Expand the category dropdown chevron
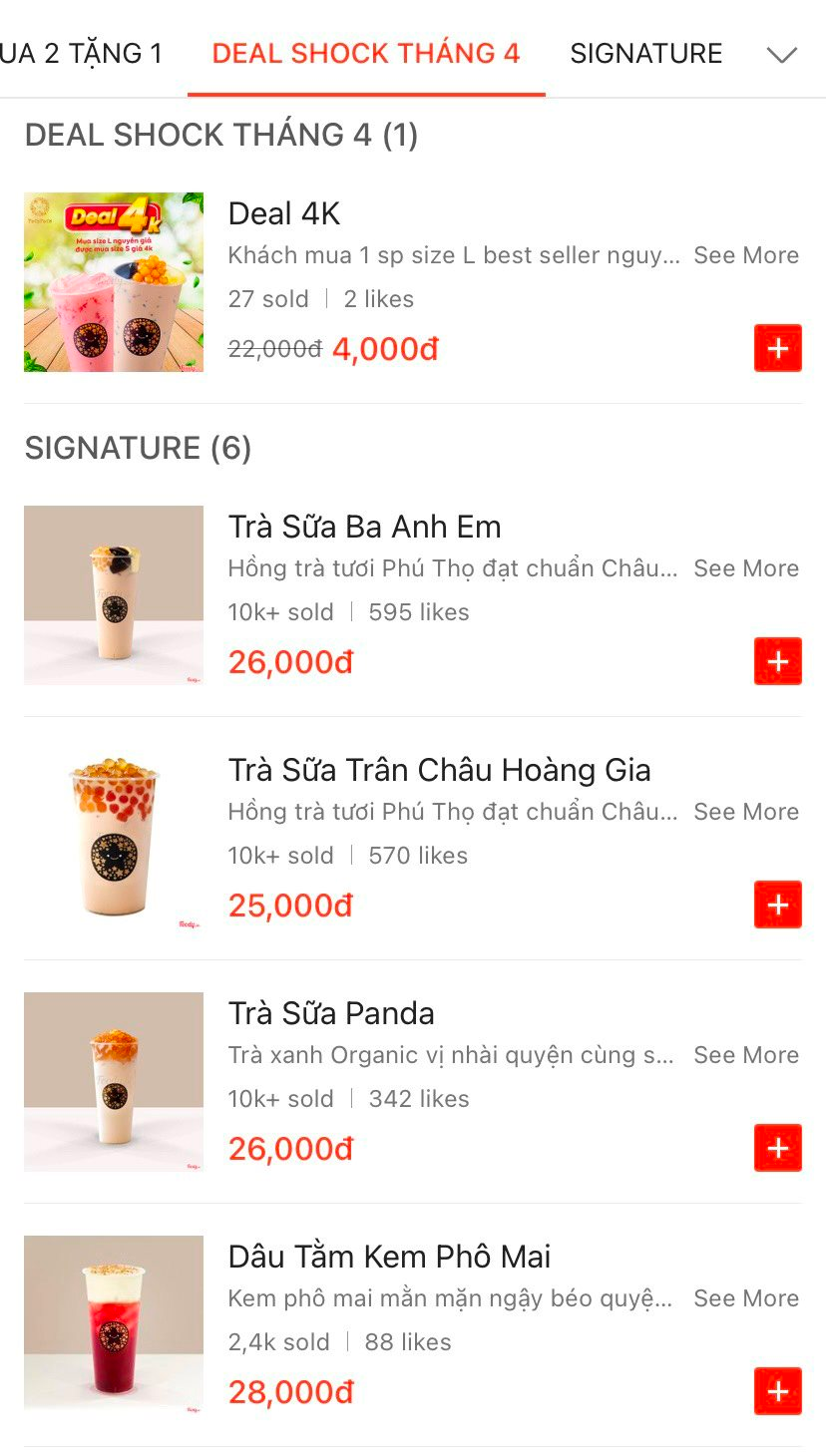 (x=782, y=55)
